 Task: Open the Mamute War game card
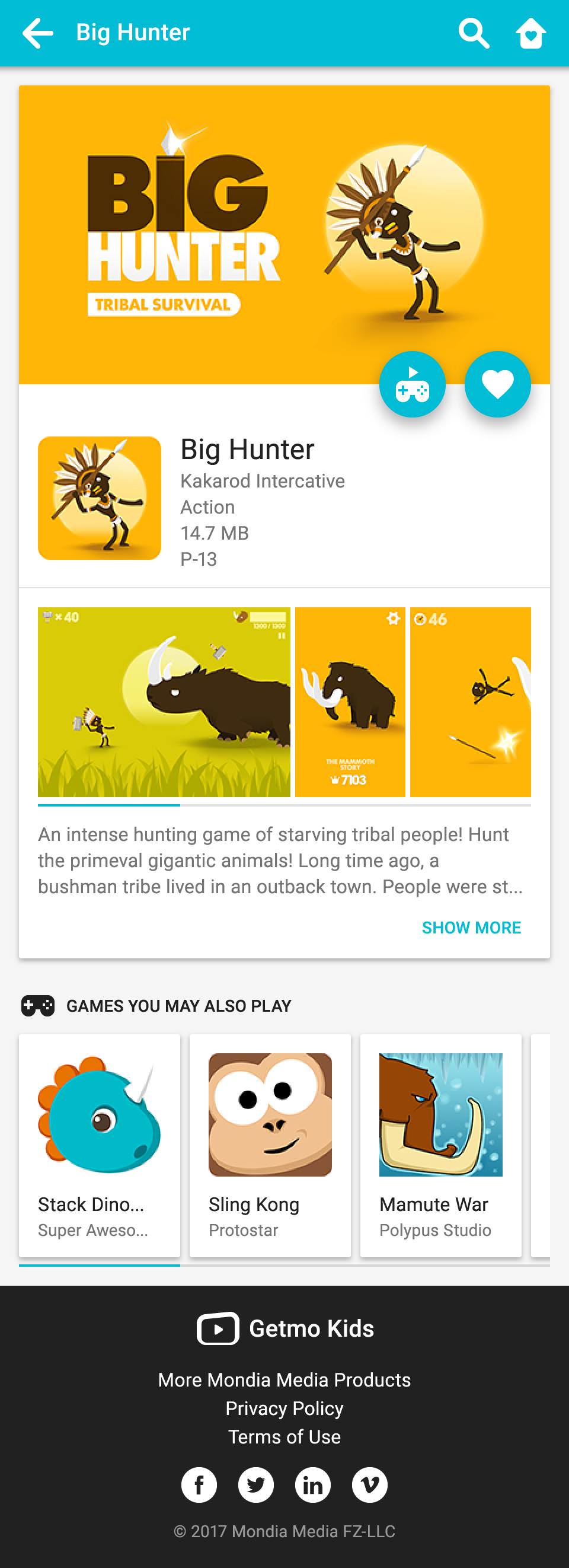coord(440,1145)
